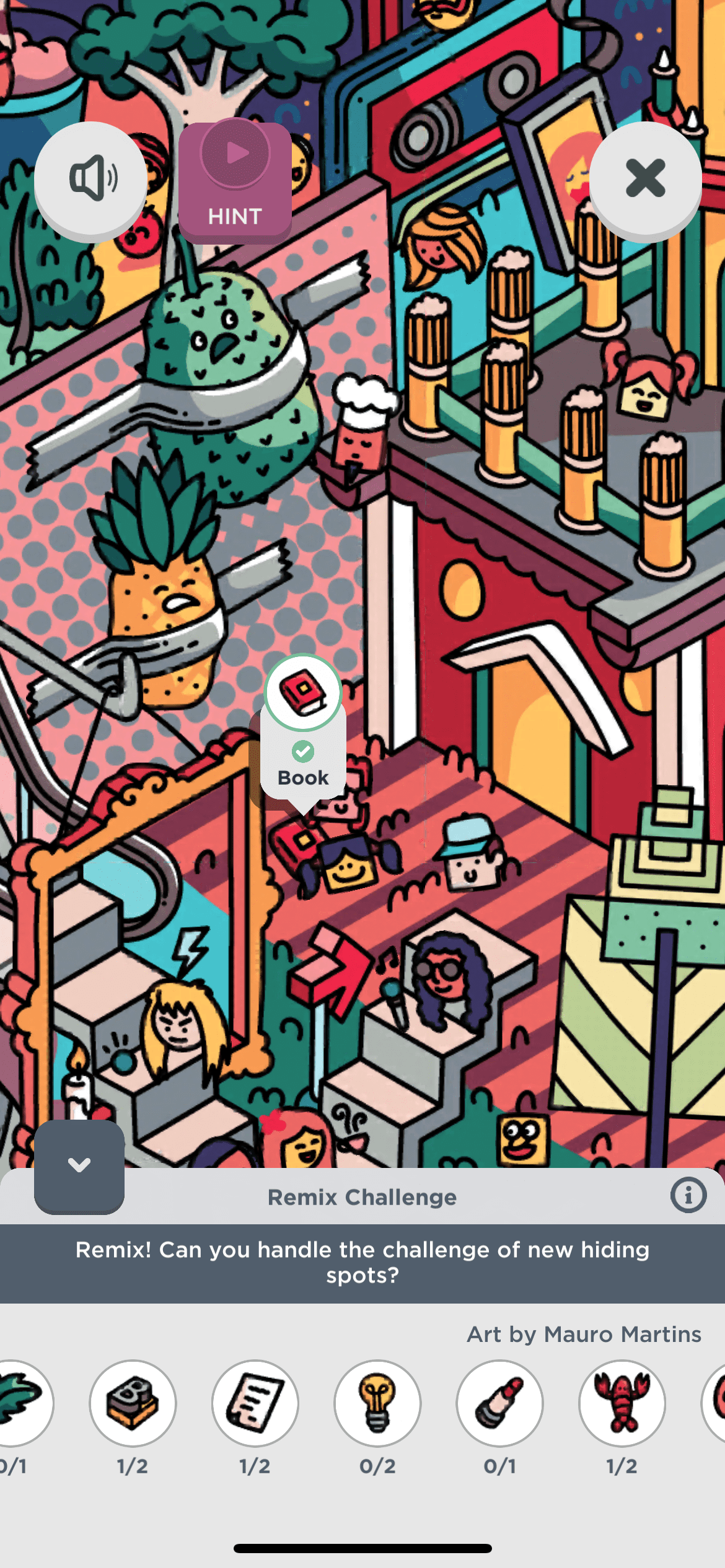This screenshot has width=725, height=1568.
Task: Use the HINT button
Action: tap(235, 181)
